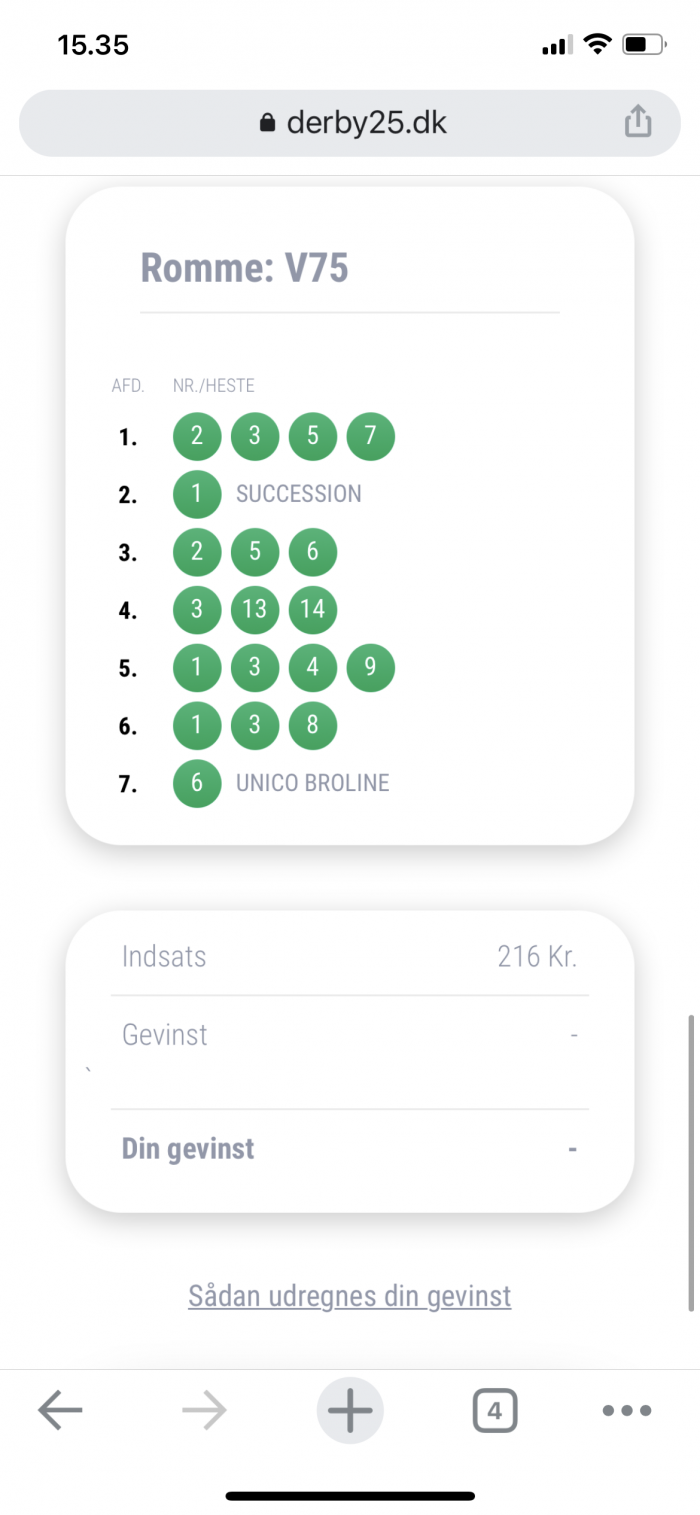
Task: Show the open tabs switcher
Action: coord(494,1411)
